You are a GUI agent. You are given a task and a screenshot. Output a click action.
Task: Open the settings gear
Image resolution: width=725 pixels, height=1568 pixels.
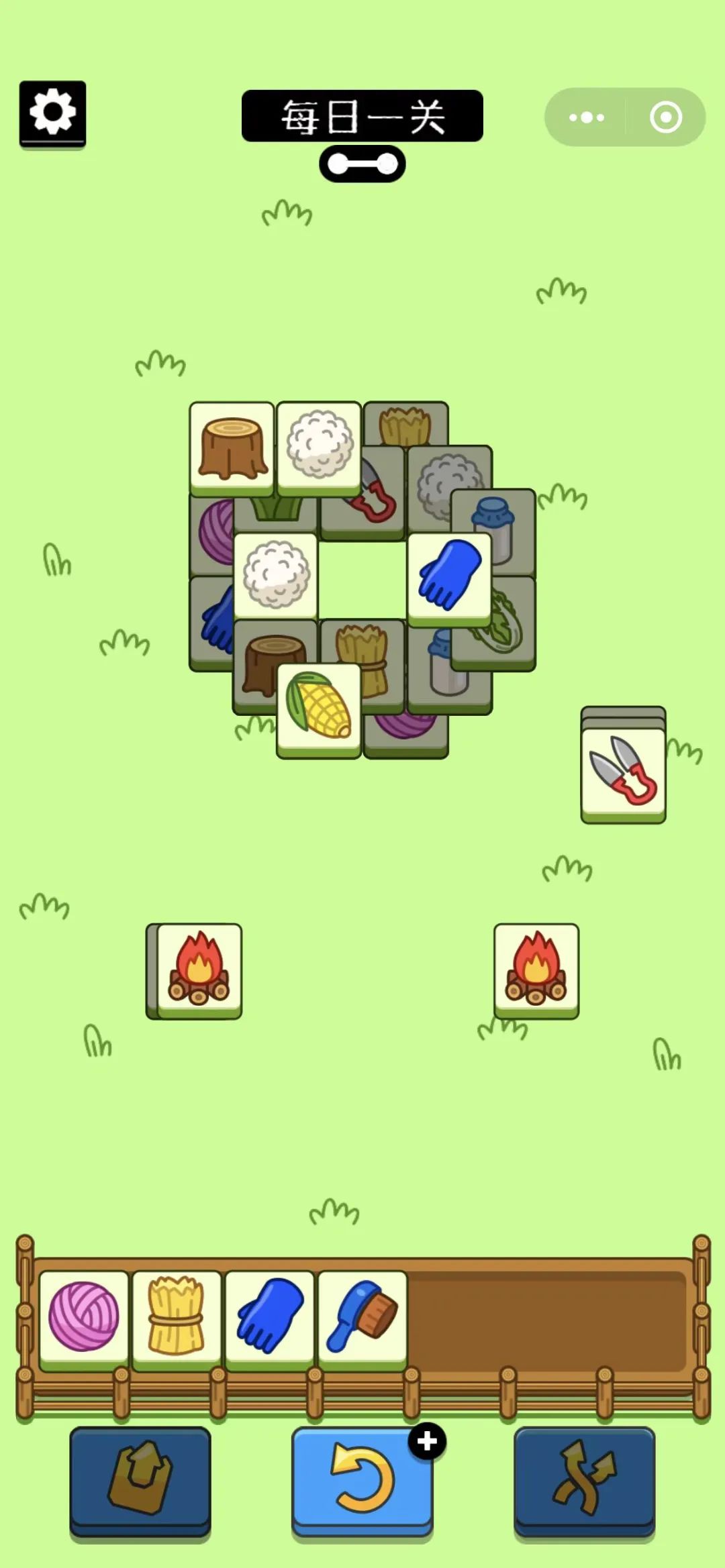tap(52, 114)
